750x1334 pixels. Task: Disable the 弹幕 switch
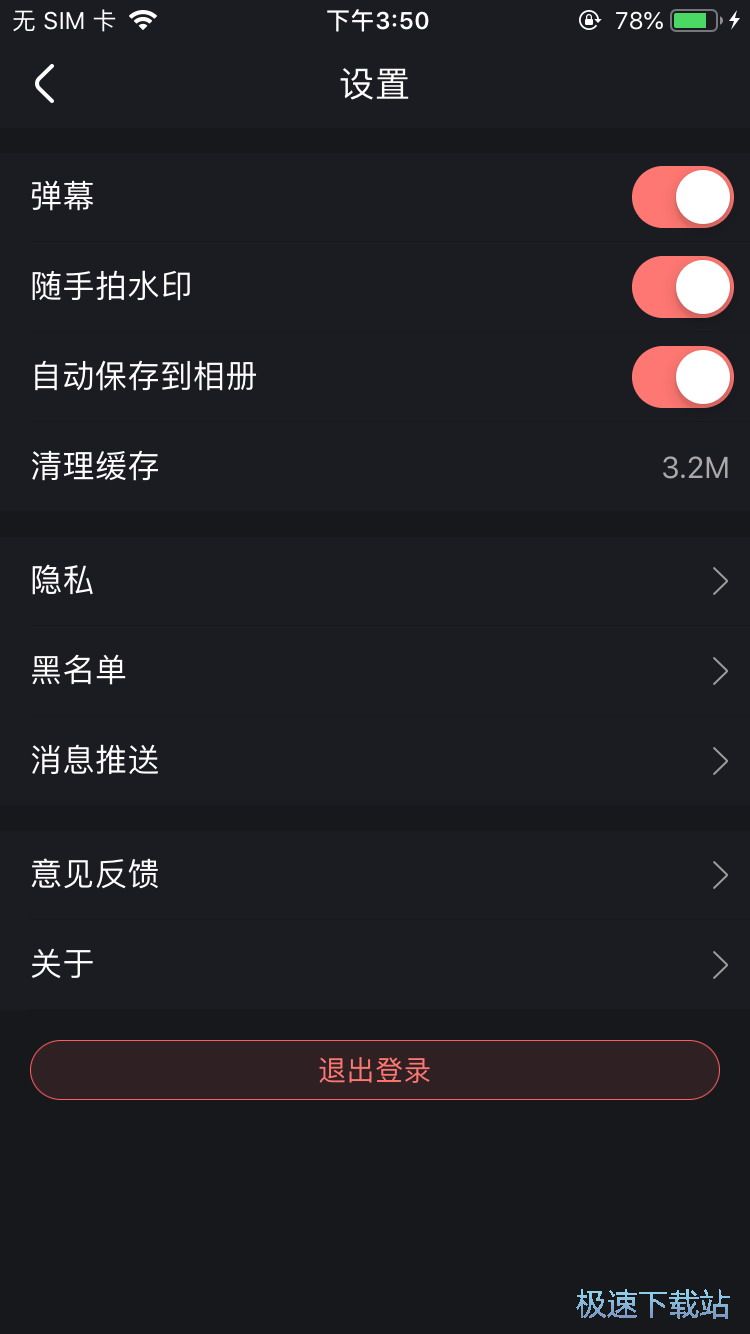(x=682, y=196)
